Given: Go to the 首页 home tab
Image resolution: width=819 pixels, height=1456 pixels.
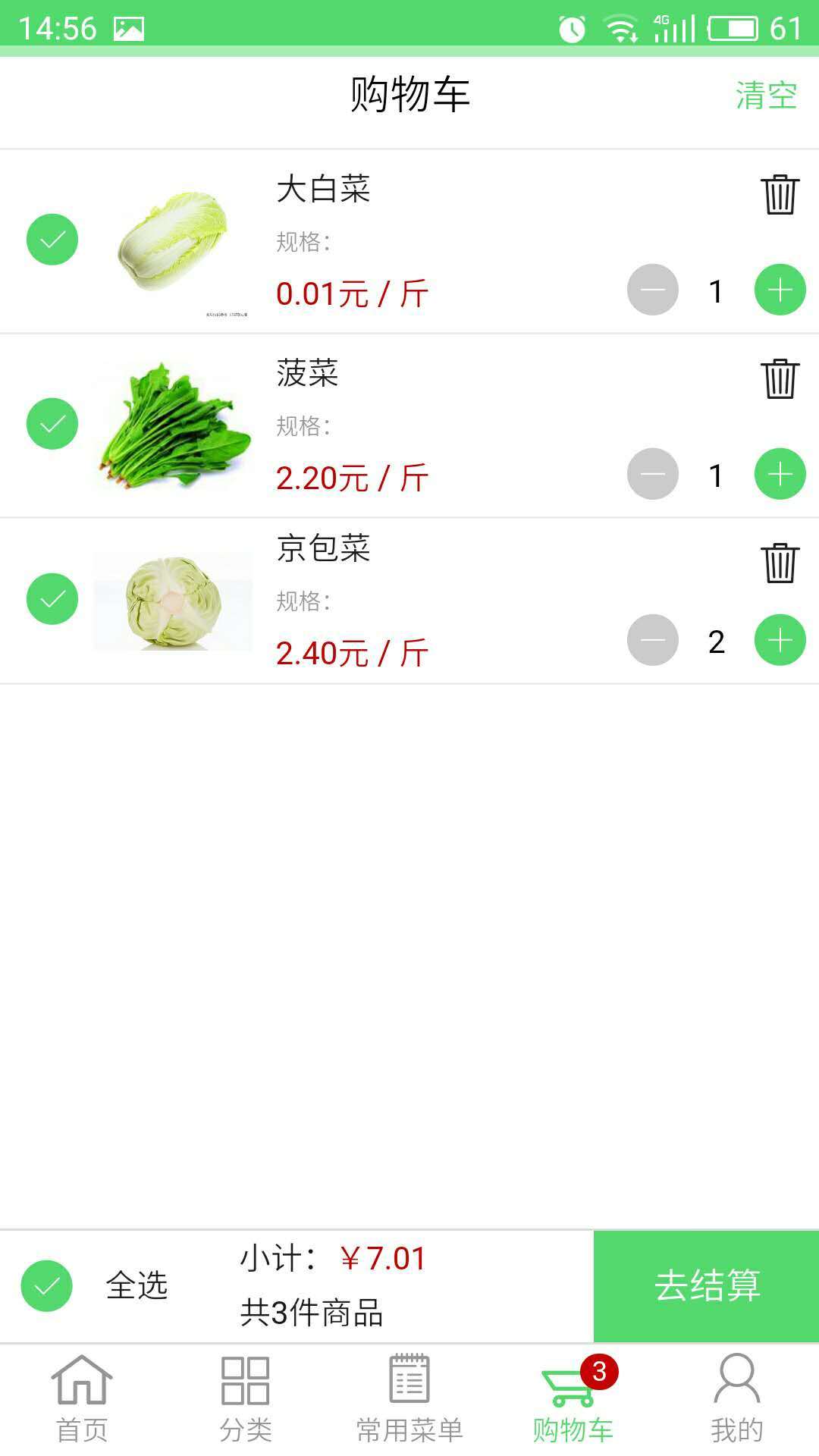Looking at the screenshot, I should 82,1399.
